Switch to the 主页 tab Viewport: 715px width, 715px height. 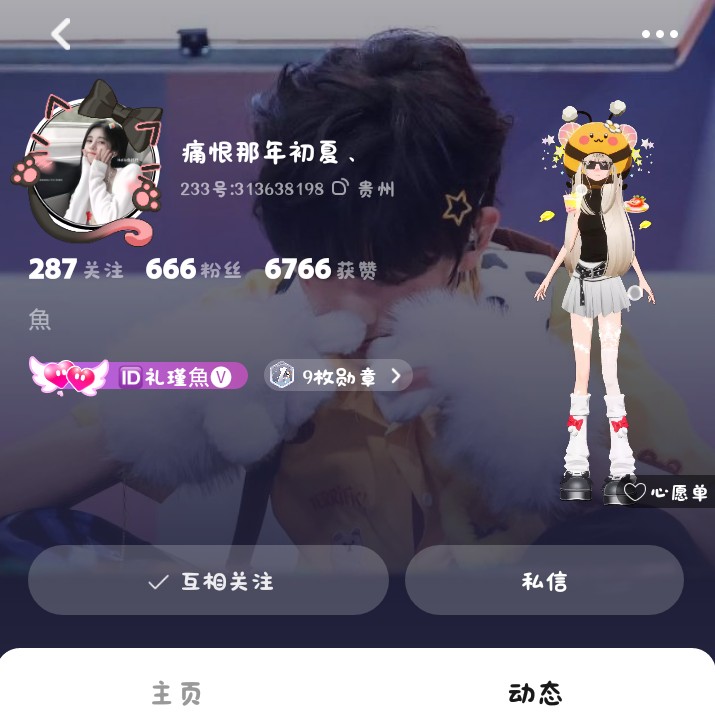(177, 692)
